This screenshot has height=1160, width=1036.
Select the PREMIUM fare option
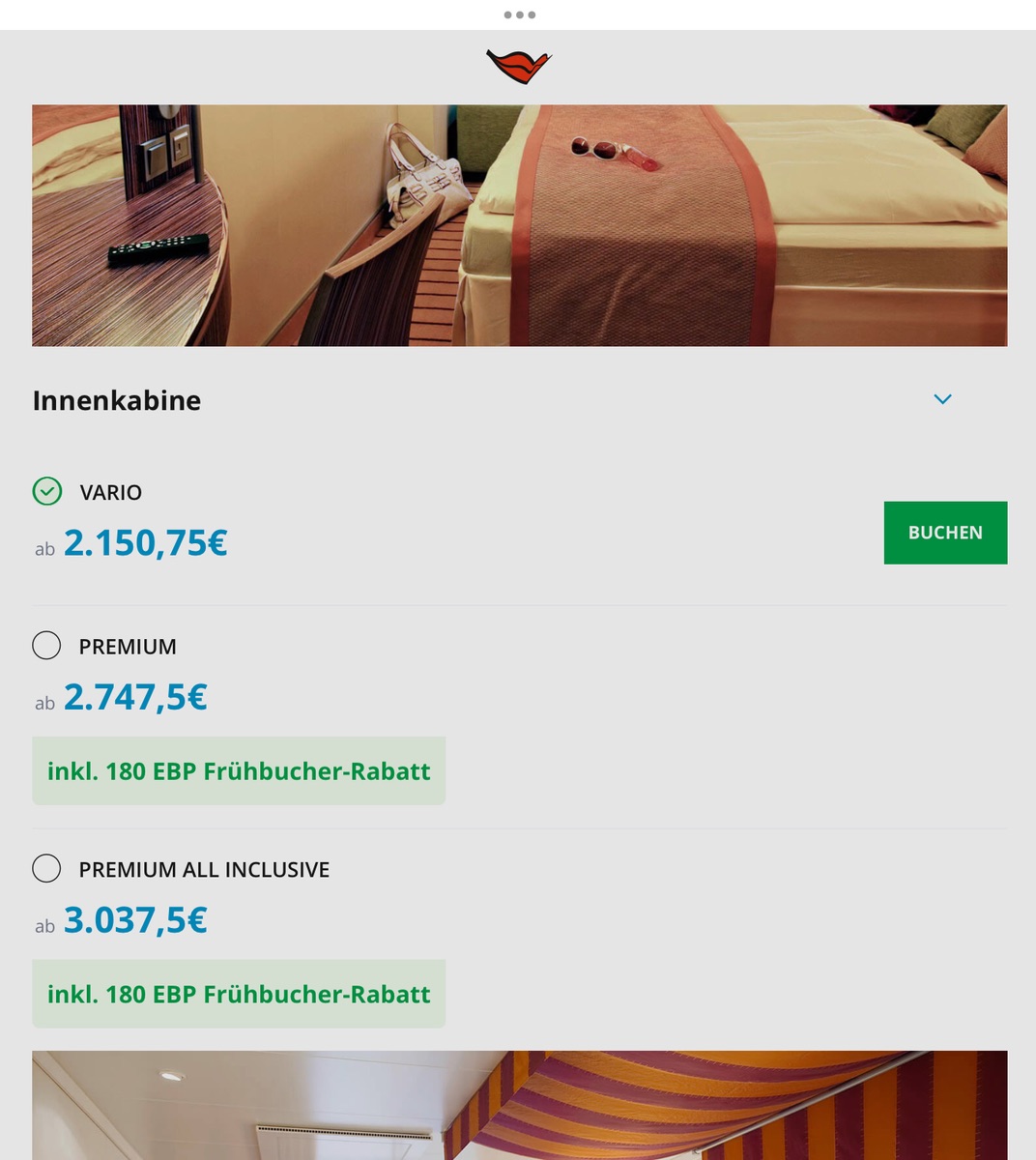pos(46,646)
